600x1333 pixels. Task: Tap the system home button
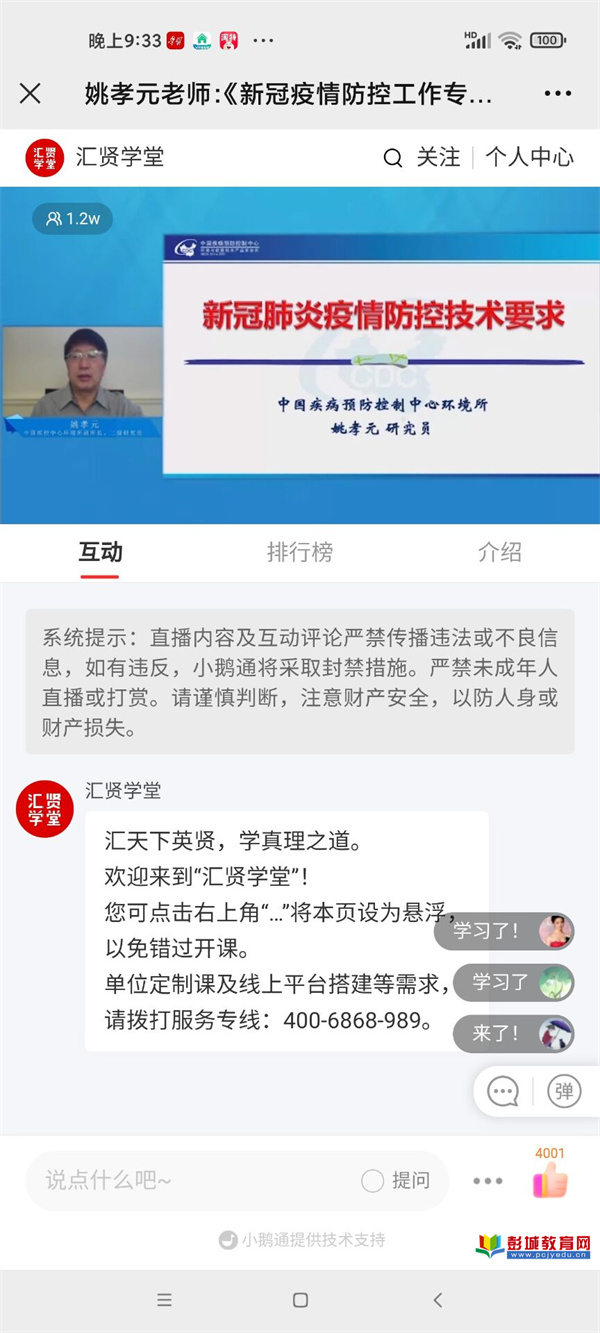pyautogui.click(x=300, y=1300)
